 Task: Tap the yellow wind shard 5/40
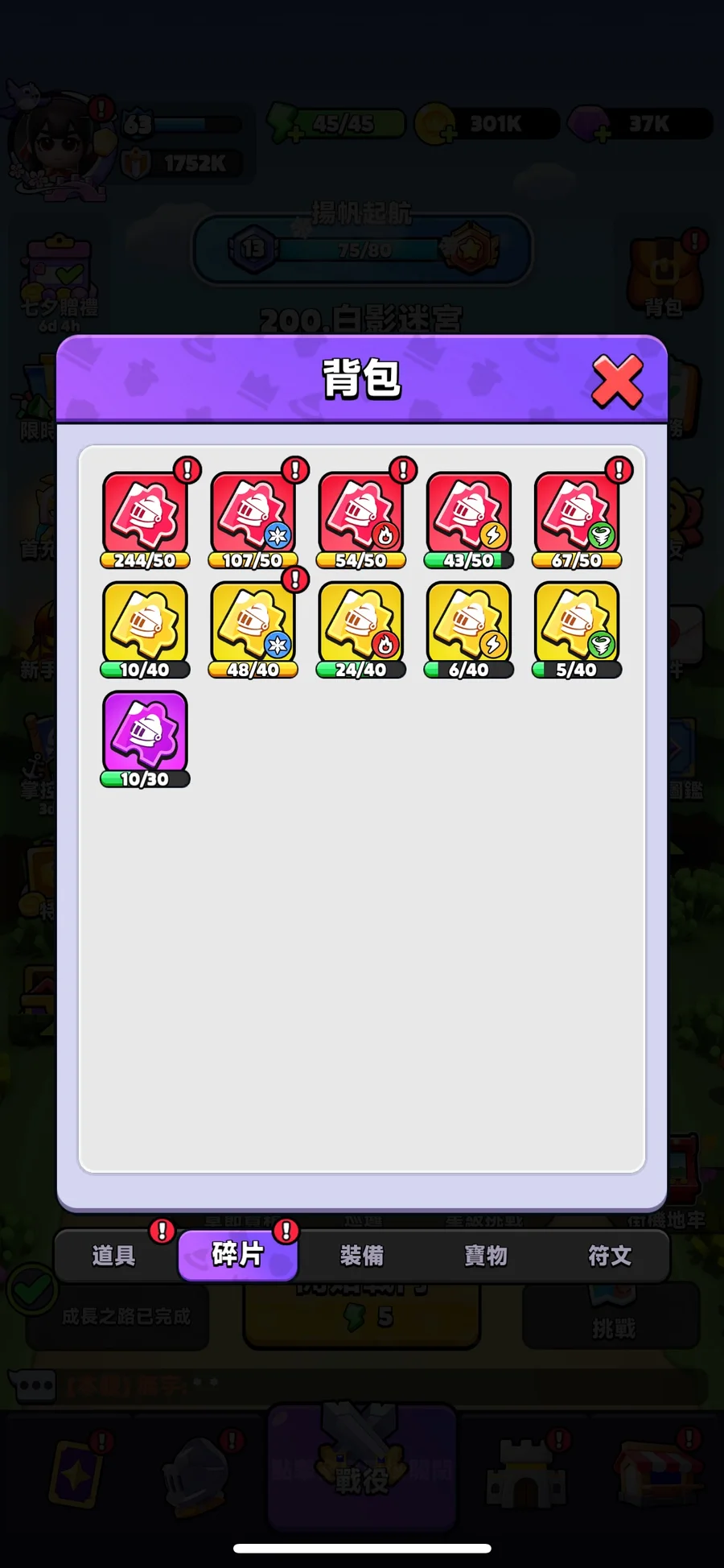pyautogui.click(x=576, y=629)
